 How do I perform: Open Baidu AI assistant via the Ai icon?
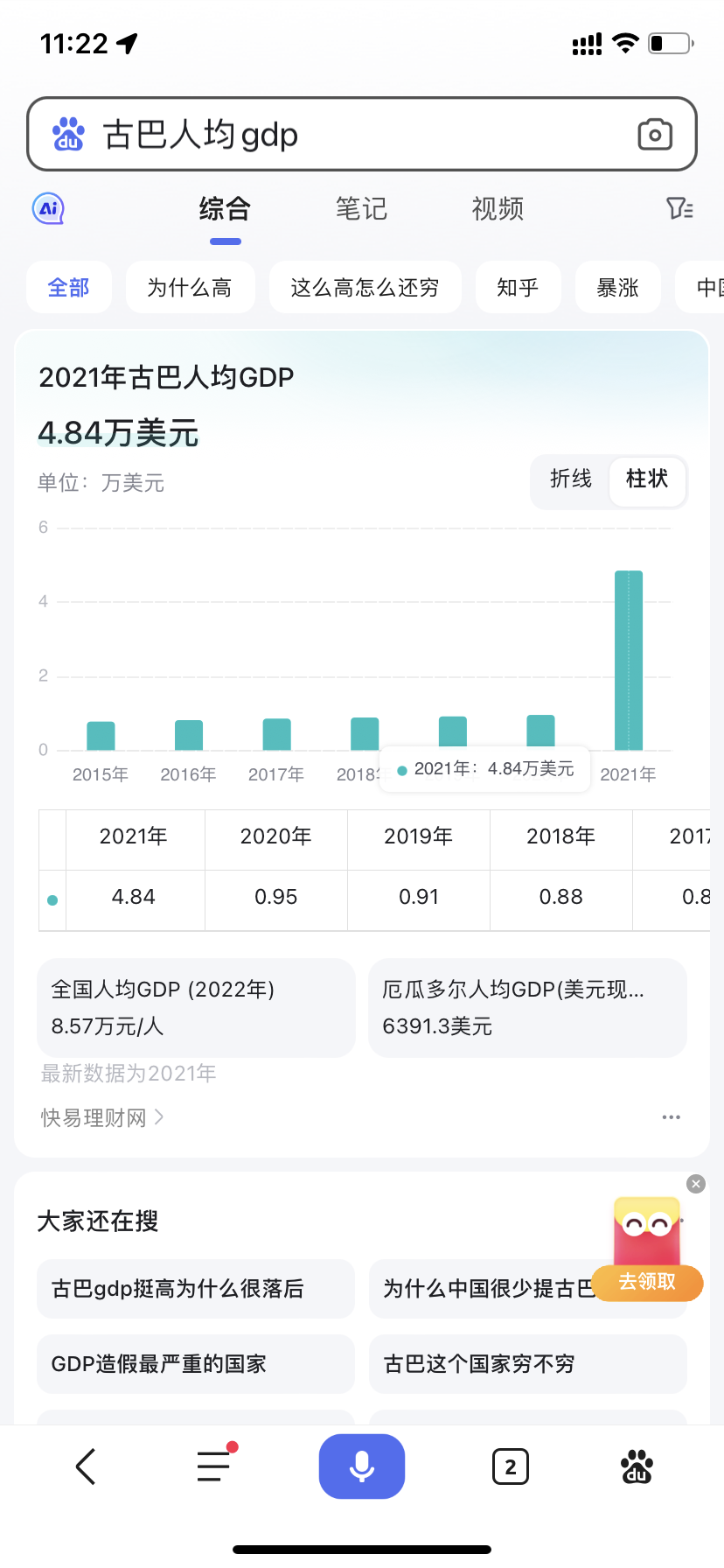point(48,209)
